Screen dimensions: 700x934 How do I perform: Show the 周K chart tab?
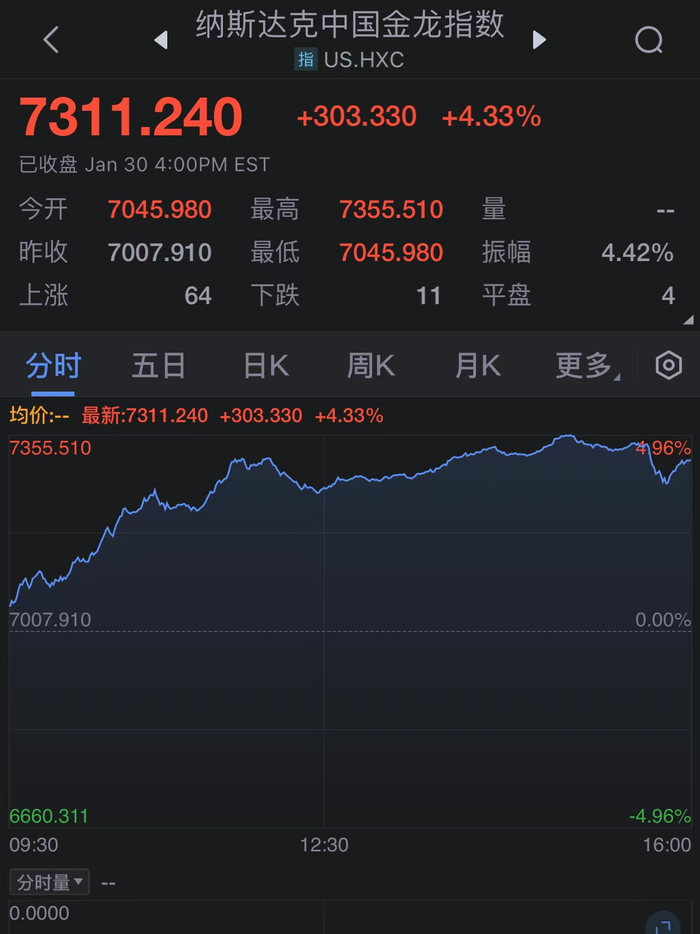pos(371,366)
